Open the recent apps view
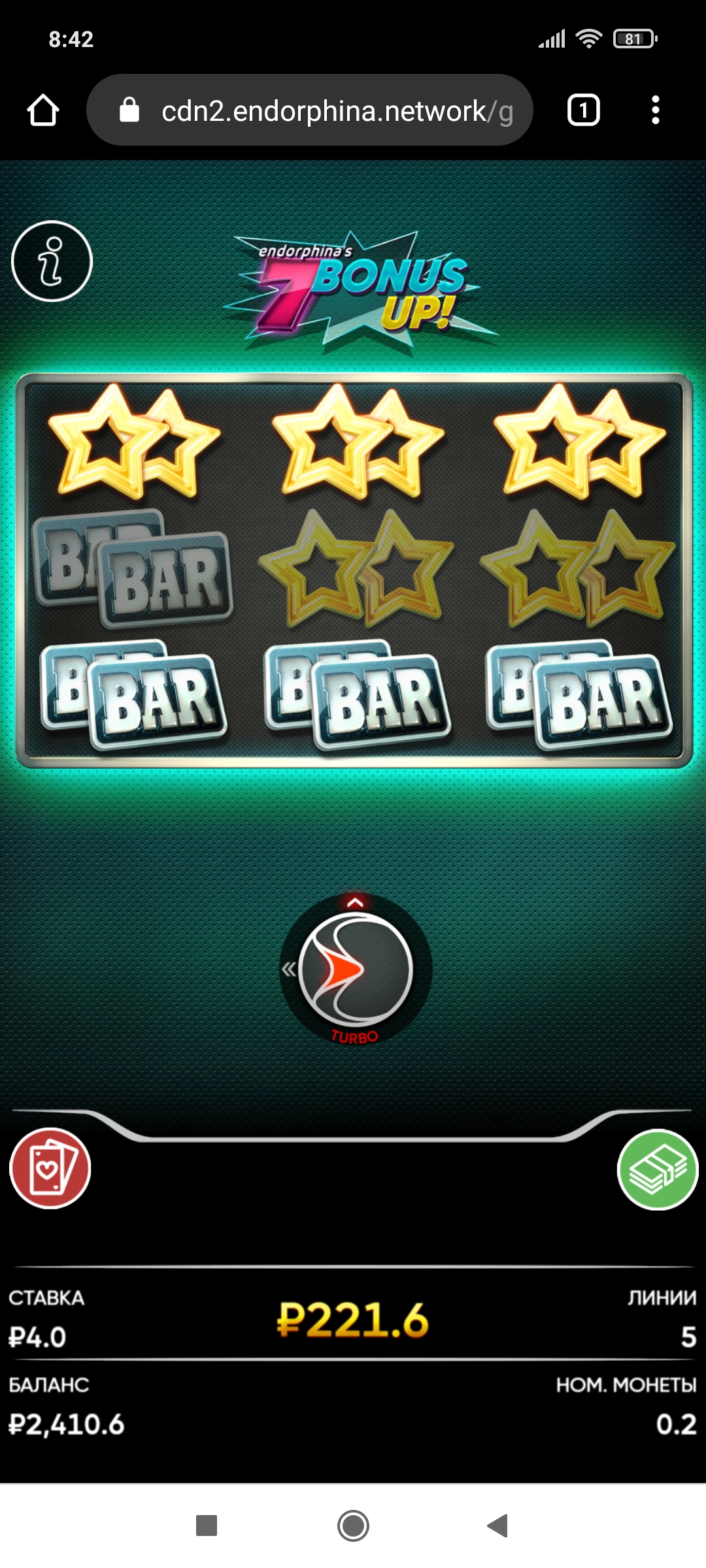 pyautogui.click(x=207, y=1526)
